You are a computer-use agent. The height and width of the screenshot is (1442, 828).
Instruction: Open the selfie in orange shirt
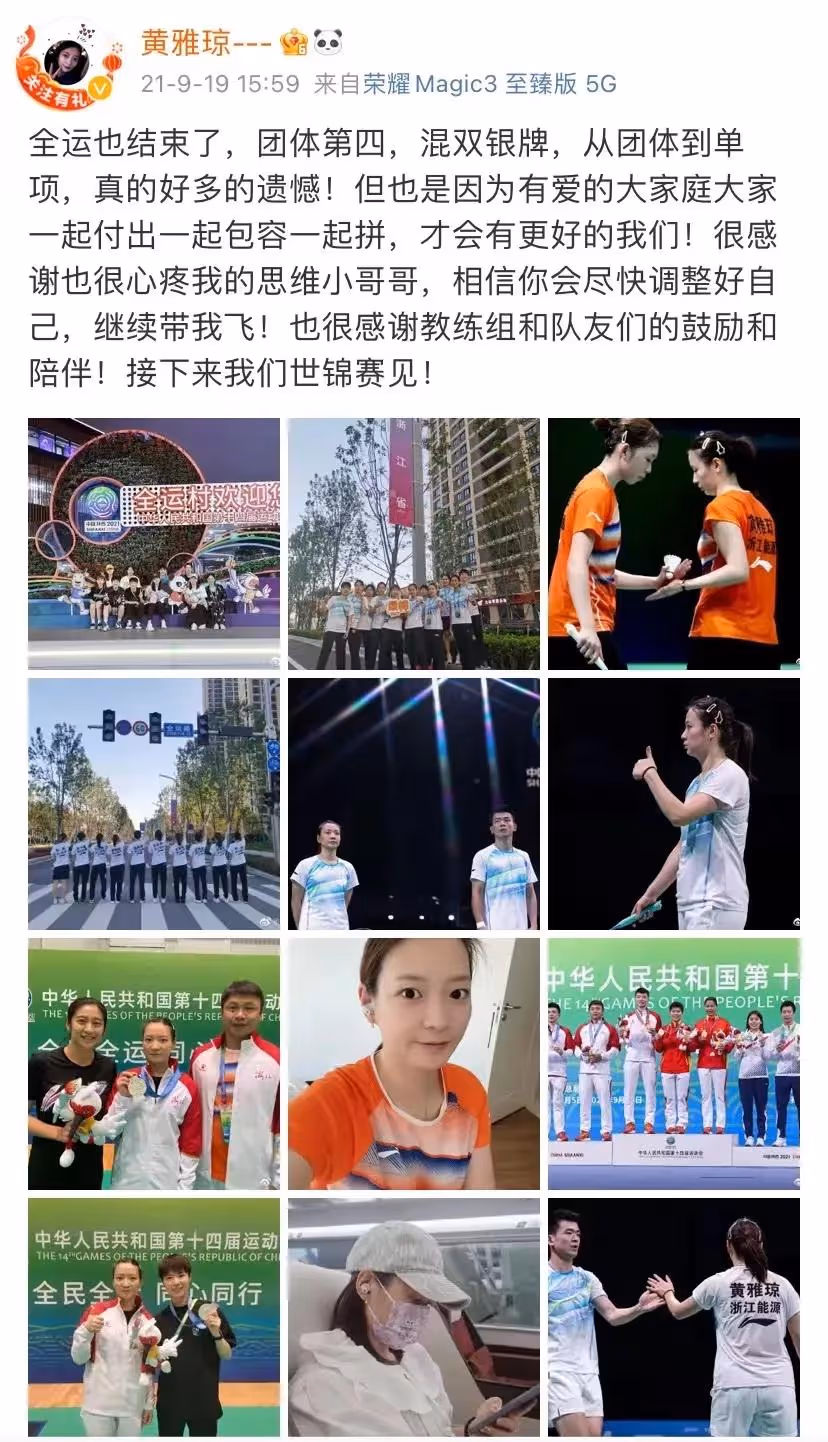click(414, 1063)
